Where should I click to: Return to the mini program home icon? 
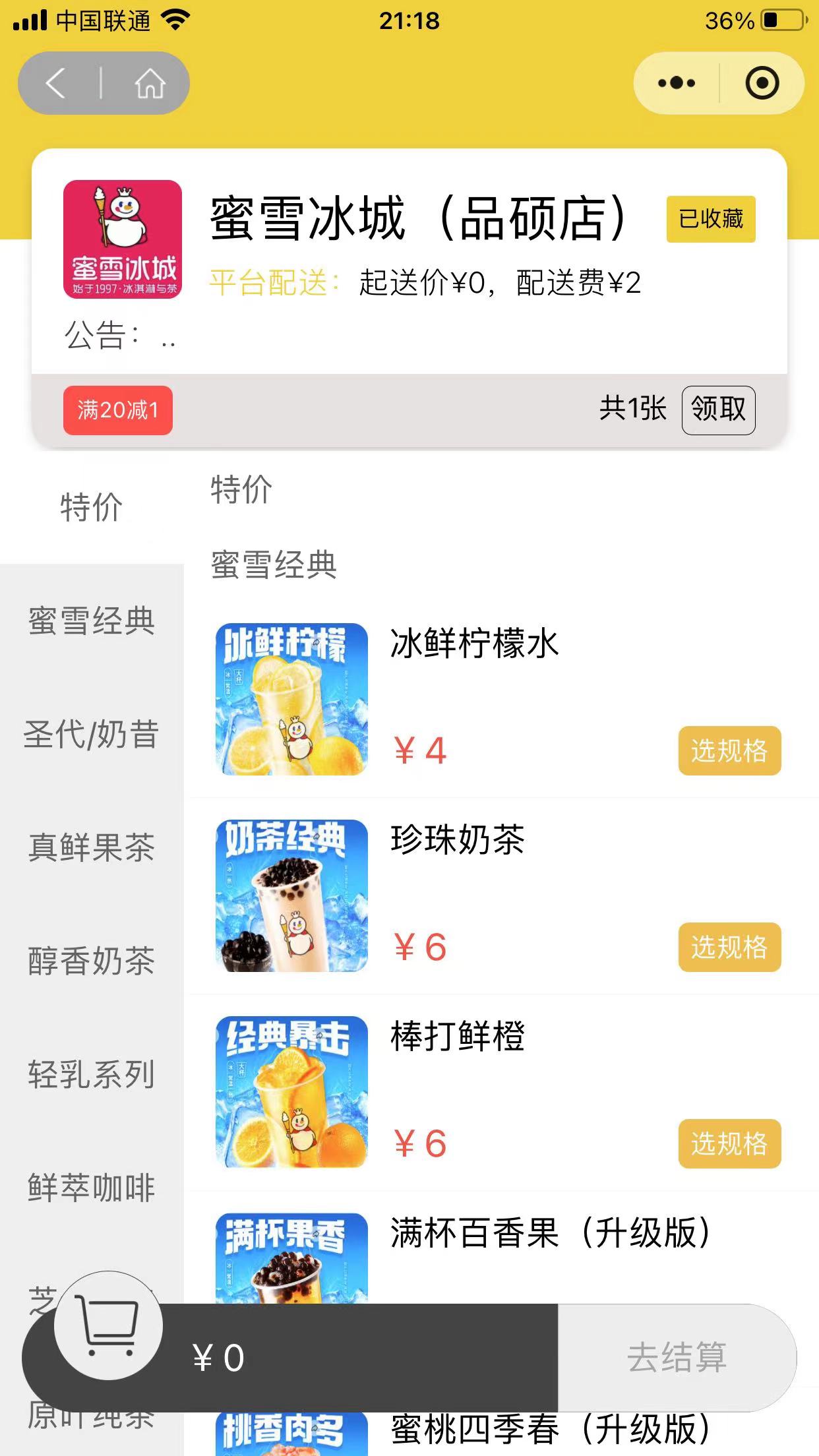[x=150, y=84]
